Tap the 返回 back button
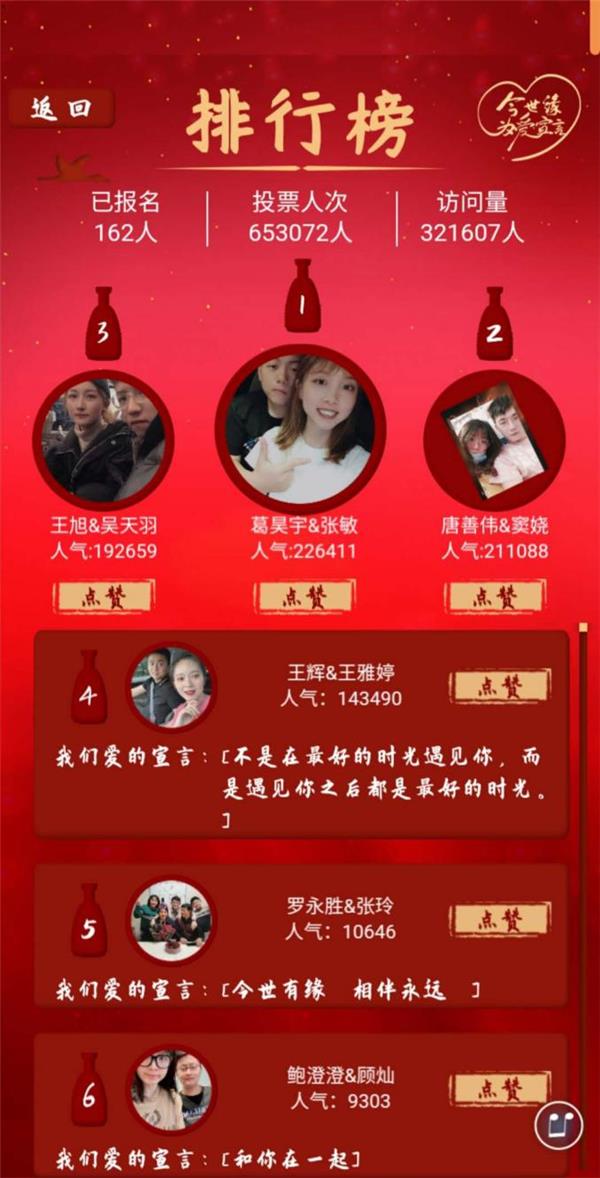Image resolution: width=600 pixels, height=1178 pixels. point(61,110)
